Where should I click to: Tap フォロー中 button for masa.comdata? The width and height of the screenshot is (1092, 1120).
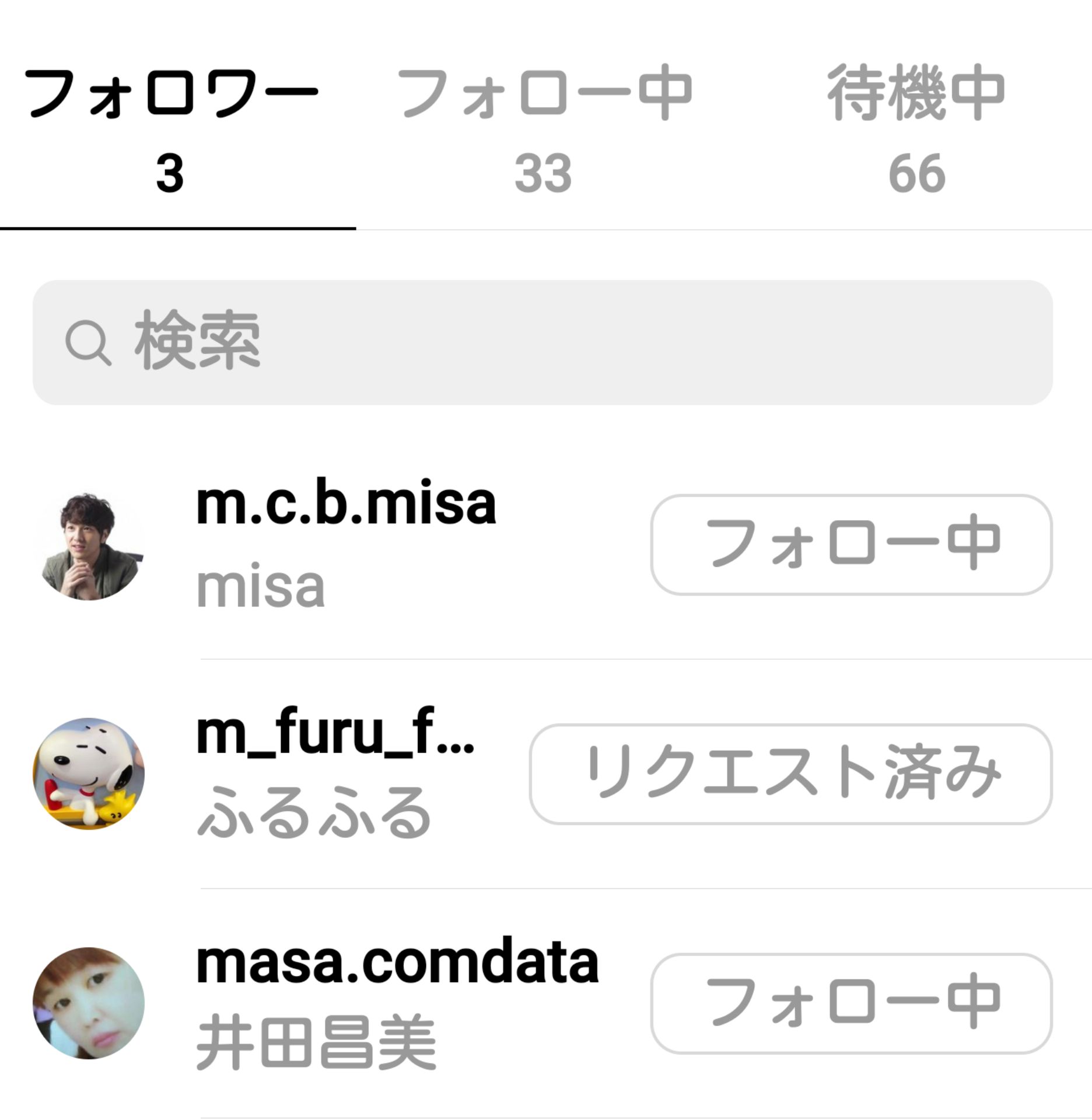851,1003
